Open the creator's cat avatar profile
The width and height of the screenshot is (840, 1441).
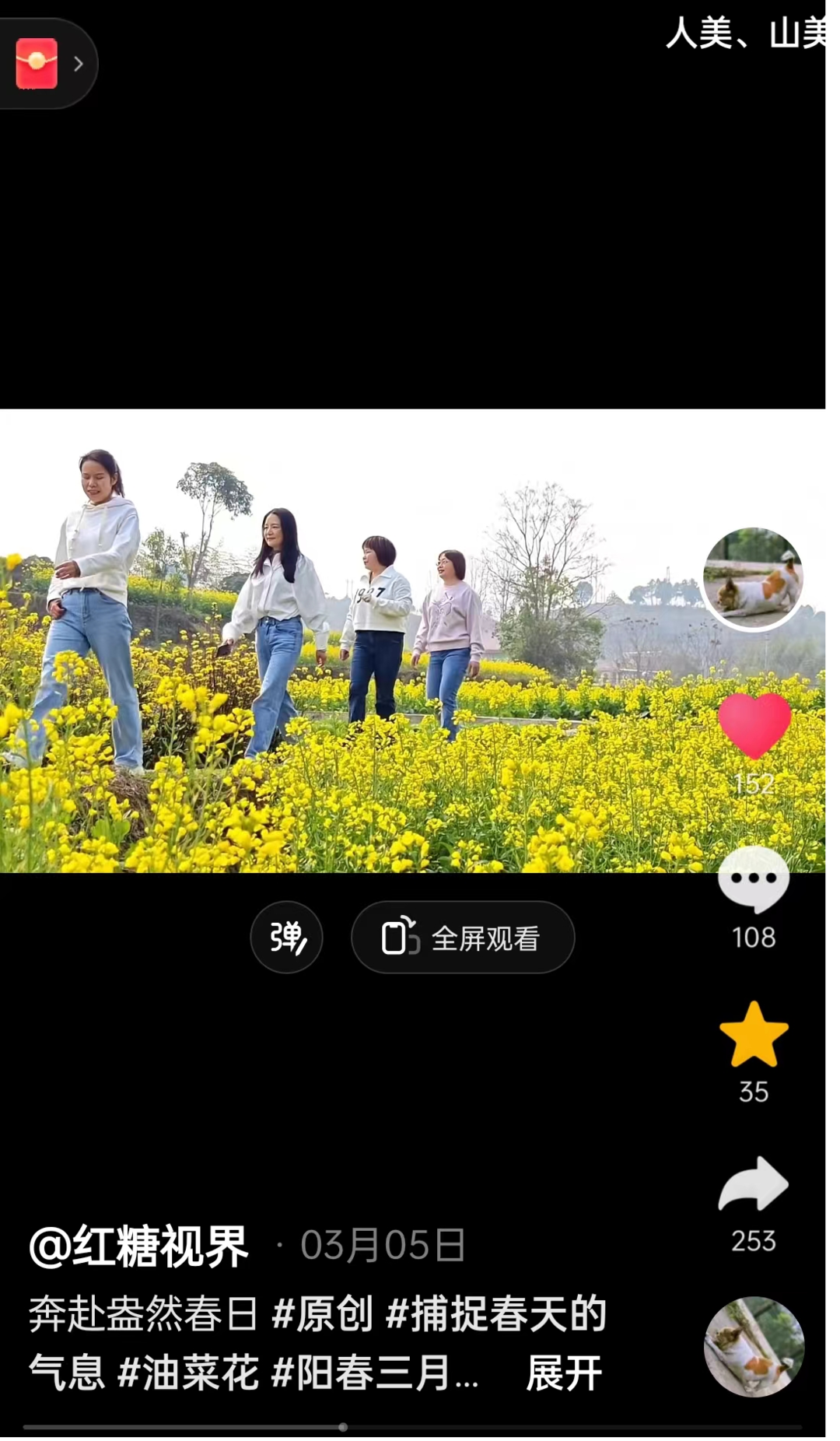click(752, 578)
